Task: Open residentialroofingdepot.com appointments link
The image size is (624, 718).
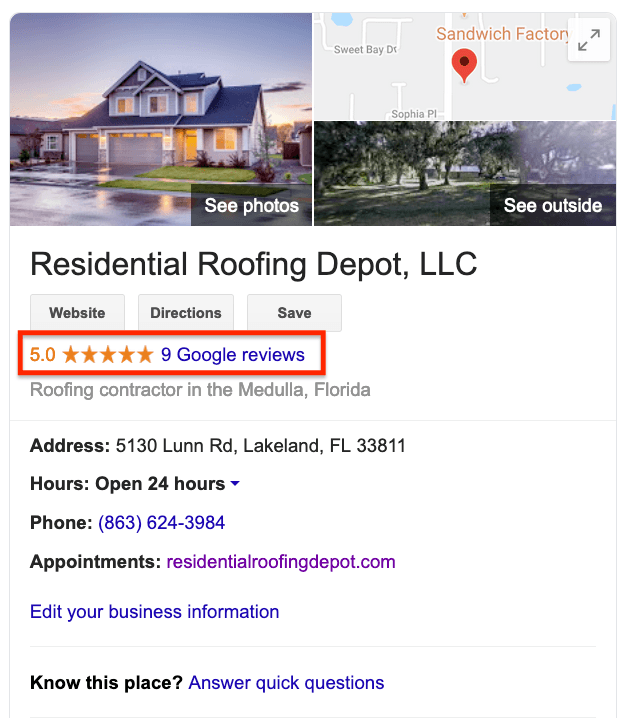Action: (x=281, y=562)
